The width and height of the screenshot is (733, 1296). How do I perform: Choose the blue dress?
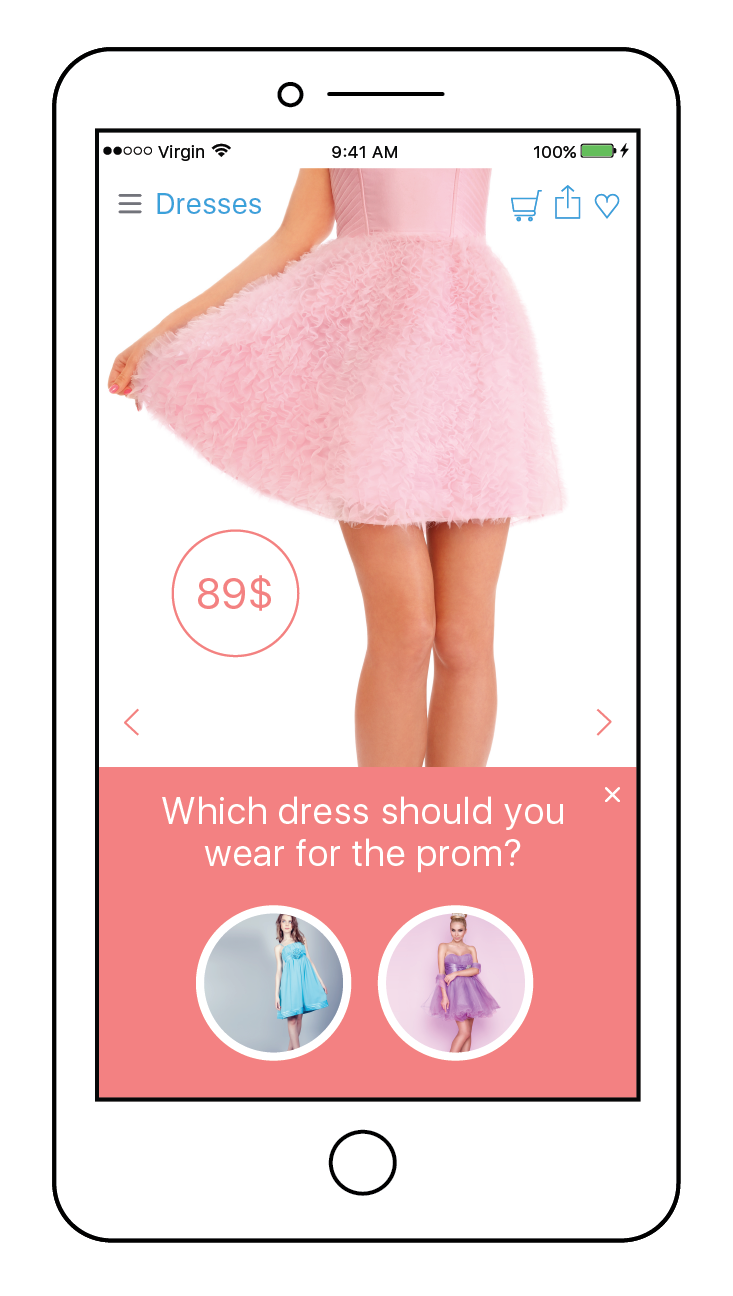point(274,983)
